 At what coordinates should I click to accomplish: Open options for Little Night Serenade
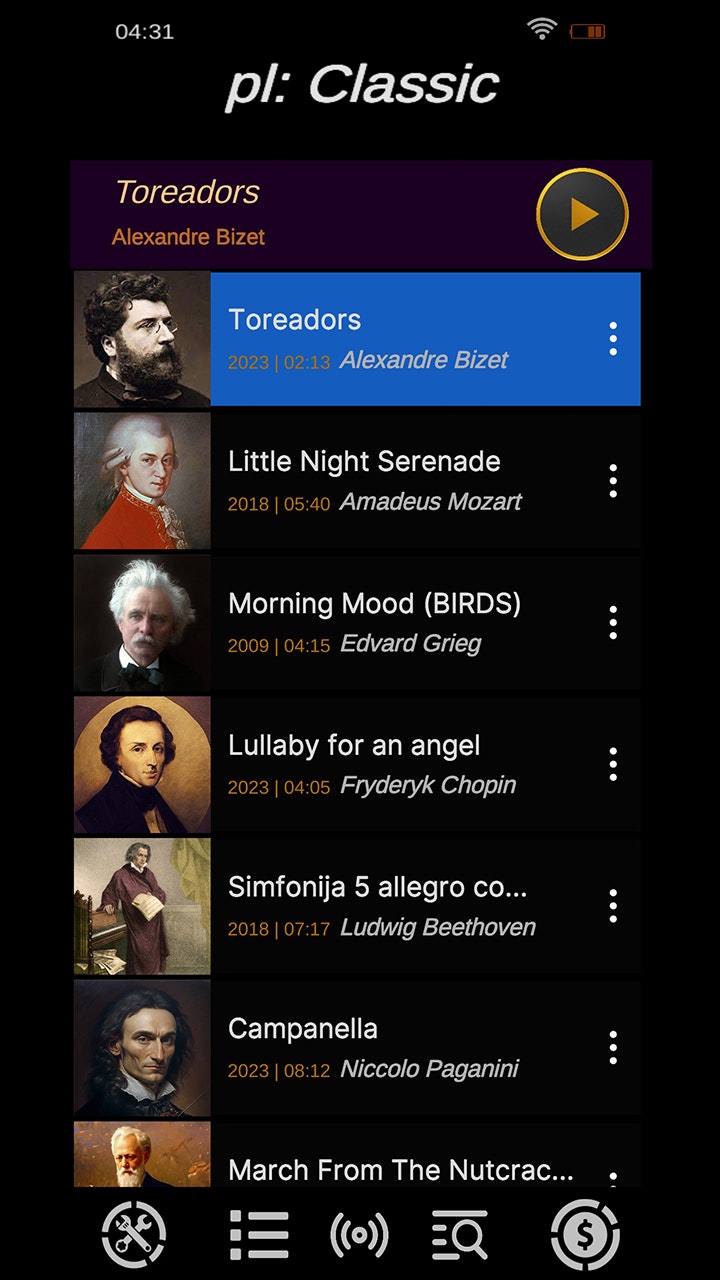[x=613, y=481]
